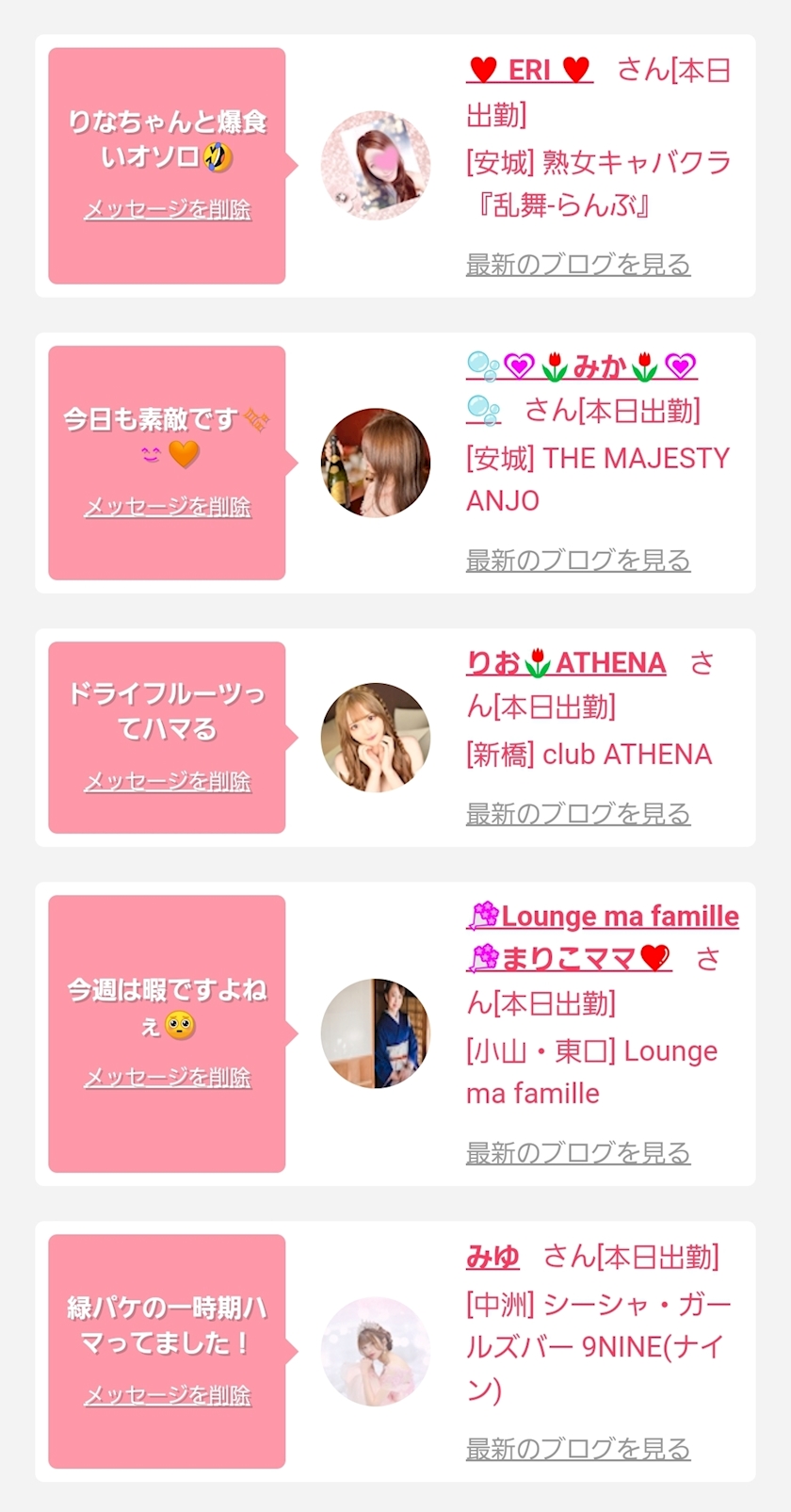
Task: Delete the message りなちゃんと爆食いオソロ
Action: (x=168, y=209)
